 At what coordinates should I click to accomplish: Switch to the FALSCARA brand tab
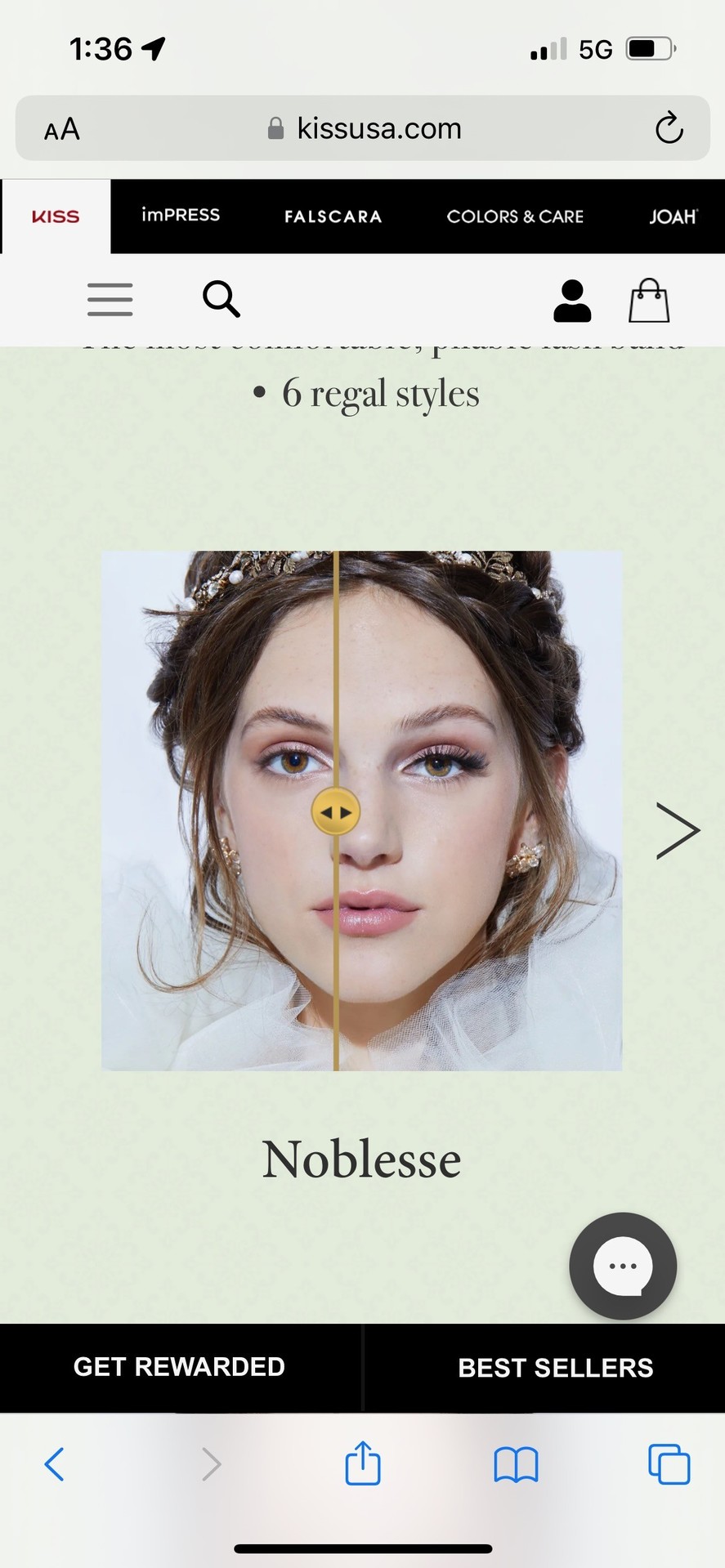333,217
